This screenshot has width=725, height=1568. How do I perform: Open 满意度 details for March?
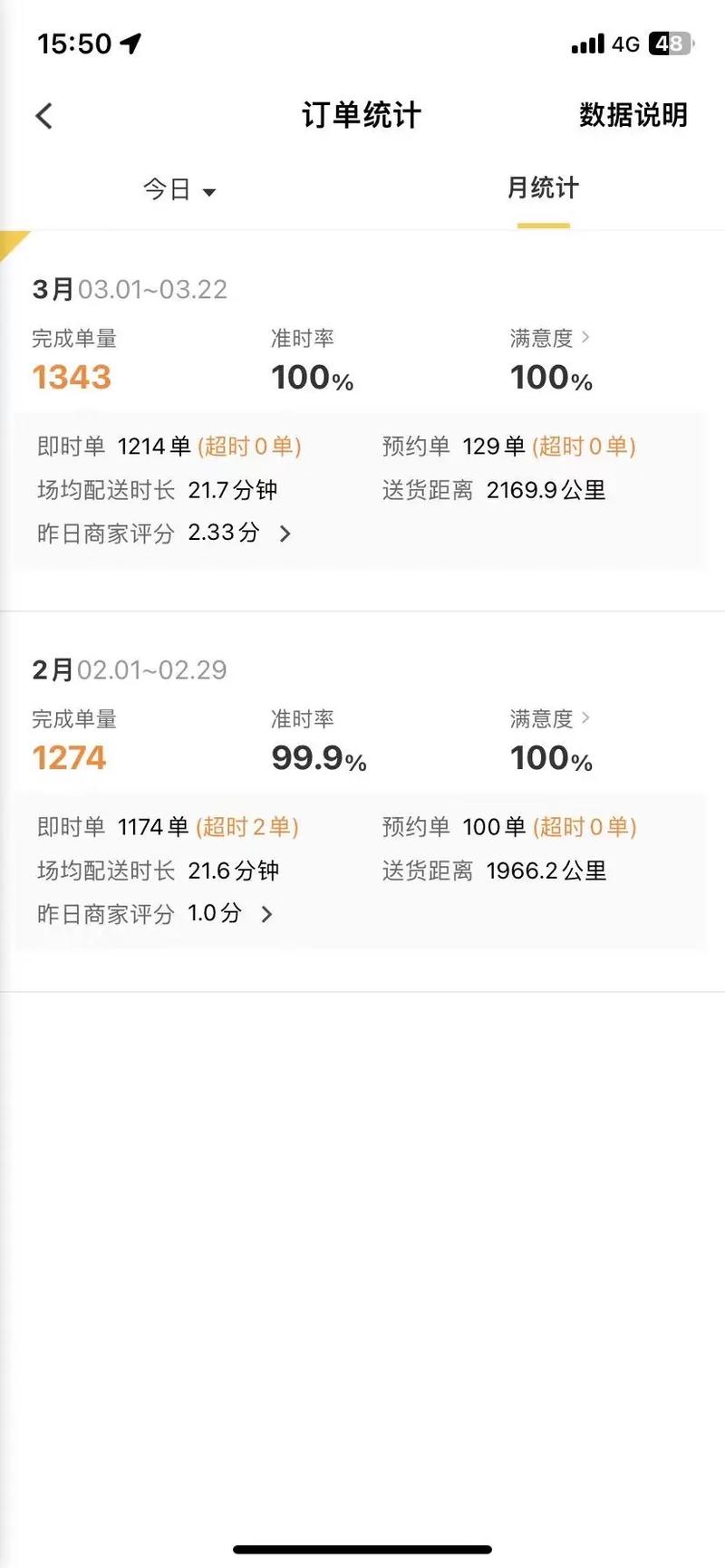click(550, 339)
